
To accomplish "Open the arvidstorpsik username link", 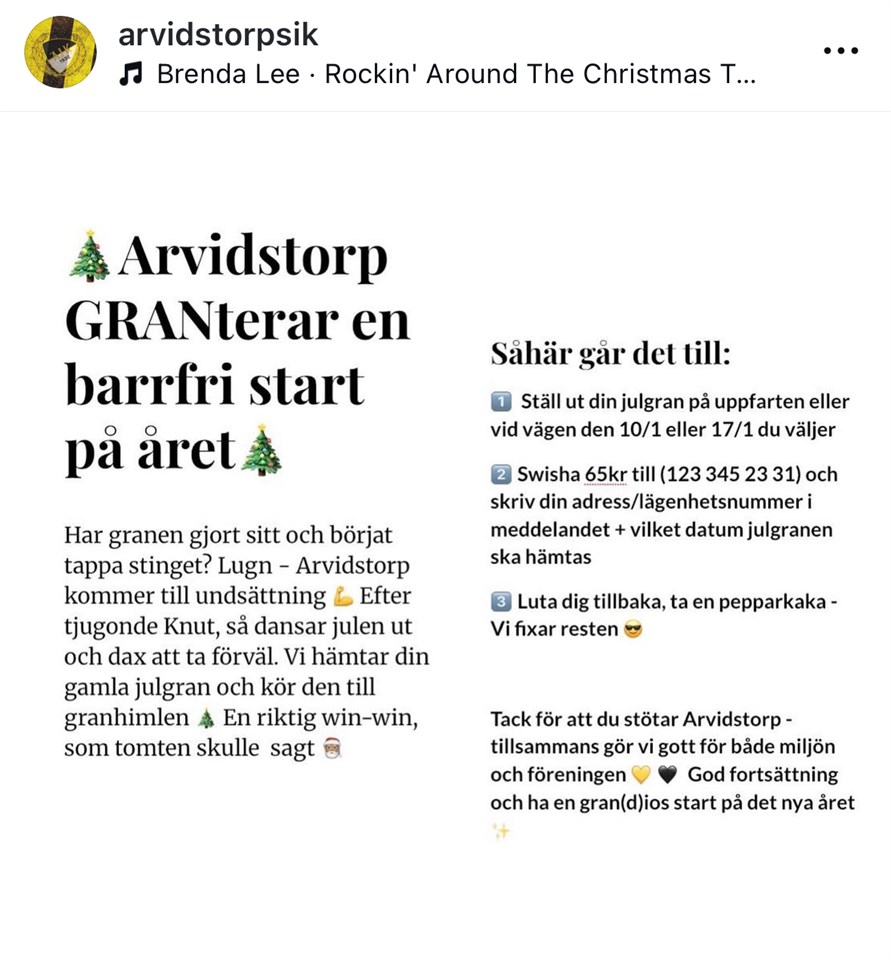I will click(x=218, y=35).
